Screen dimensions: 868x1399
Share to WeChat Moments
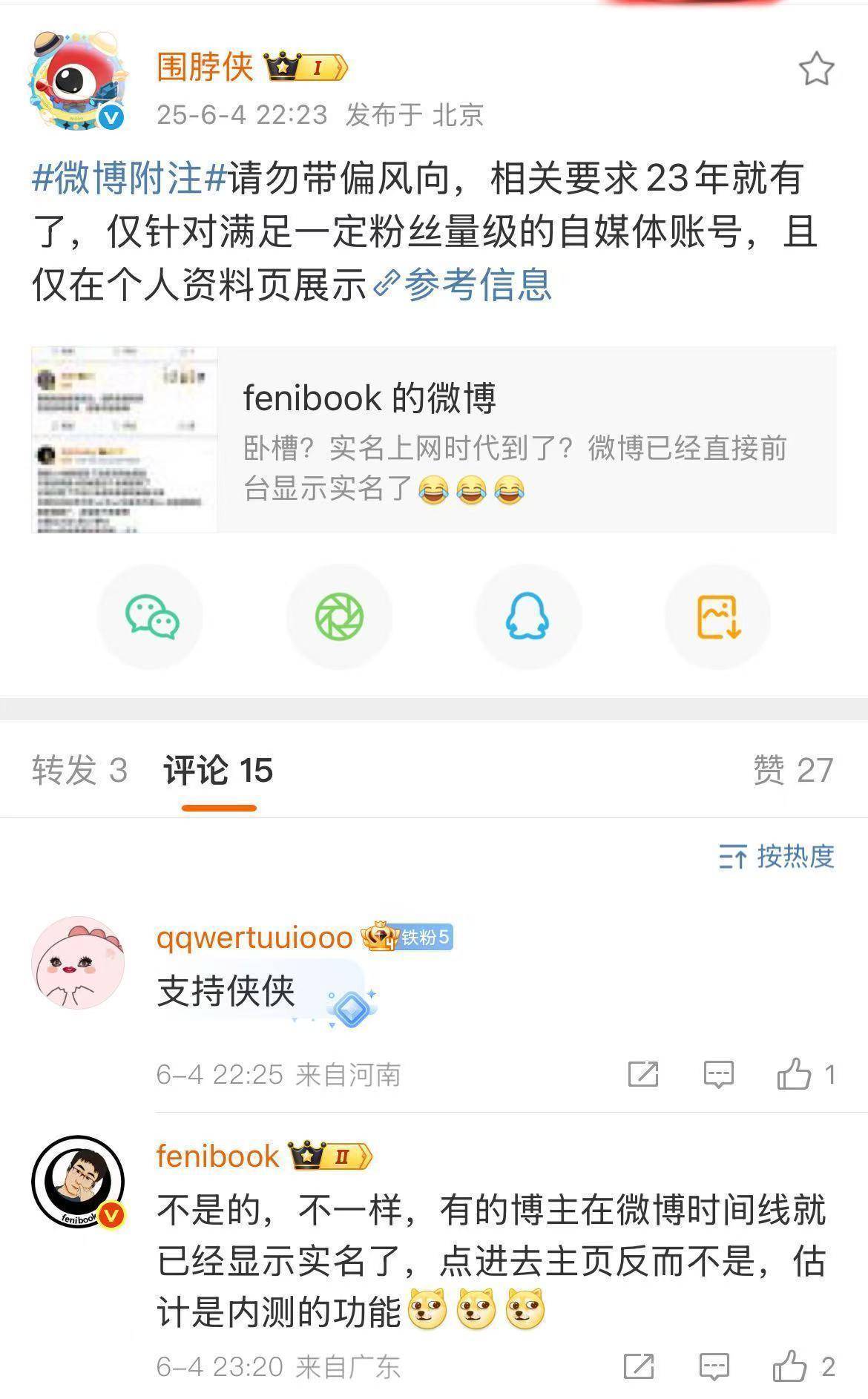tap(339, 617)
